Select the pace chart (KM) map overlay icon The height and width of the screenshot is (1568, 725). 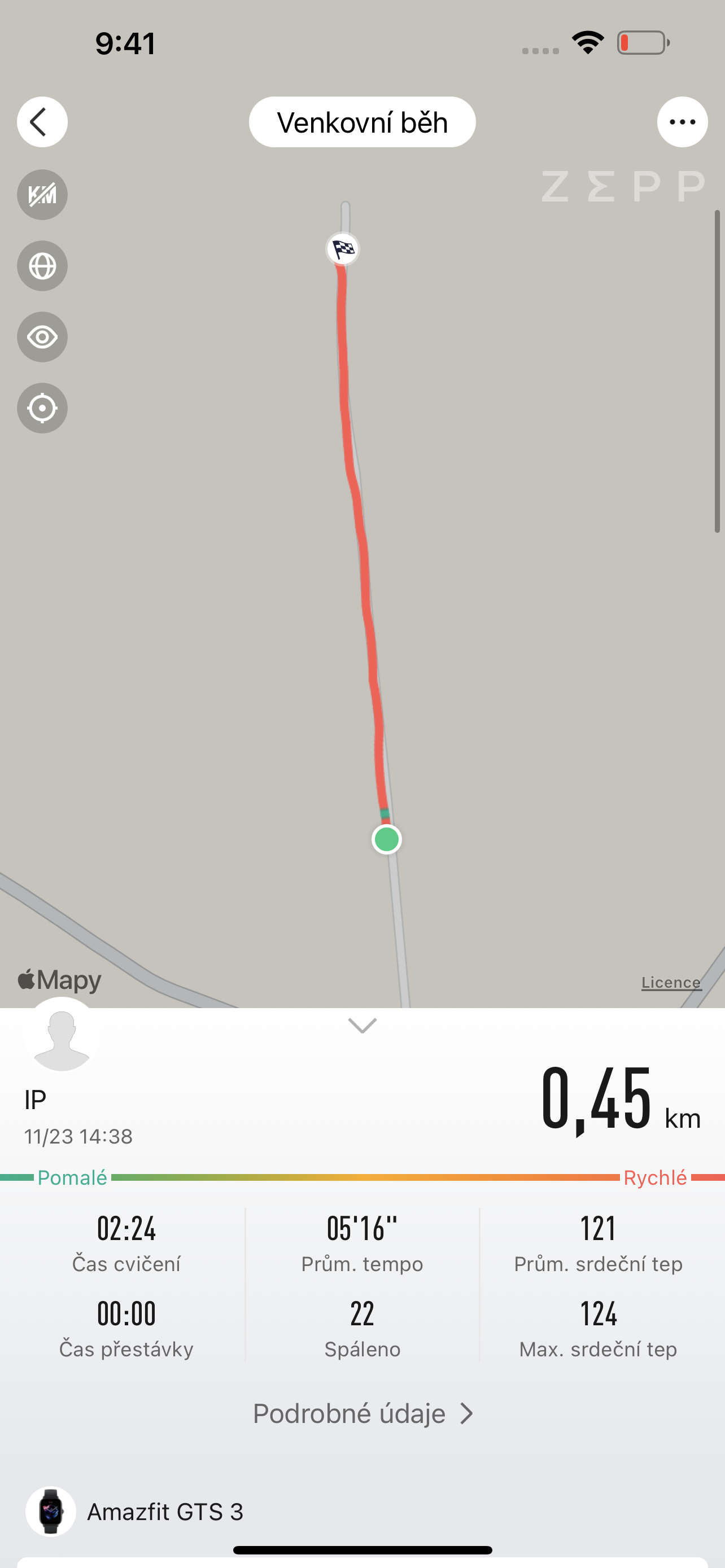[42, 195]
